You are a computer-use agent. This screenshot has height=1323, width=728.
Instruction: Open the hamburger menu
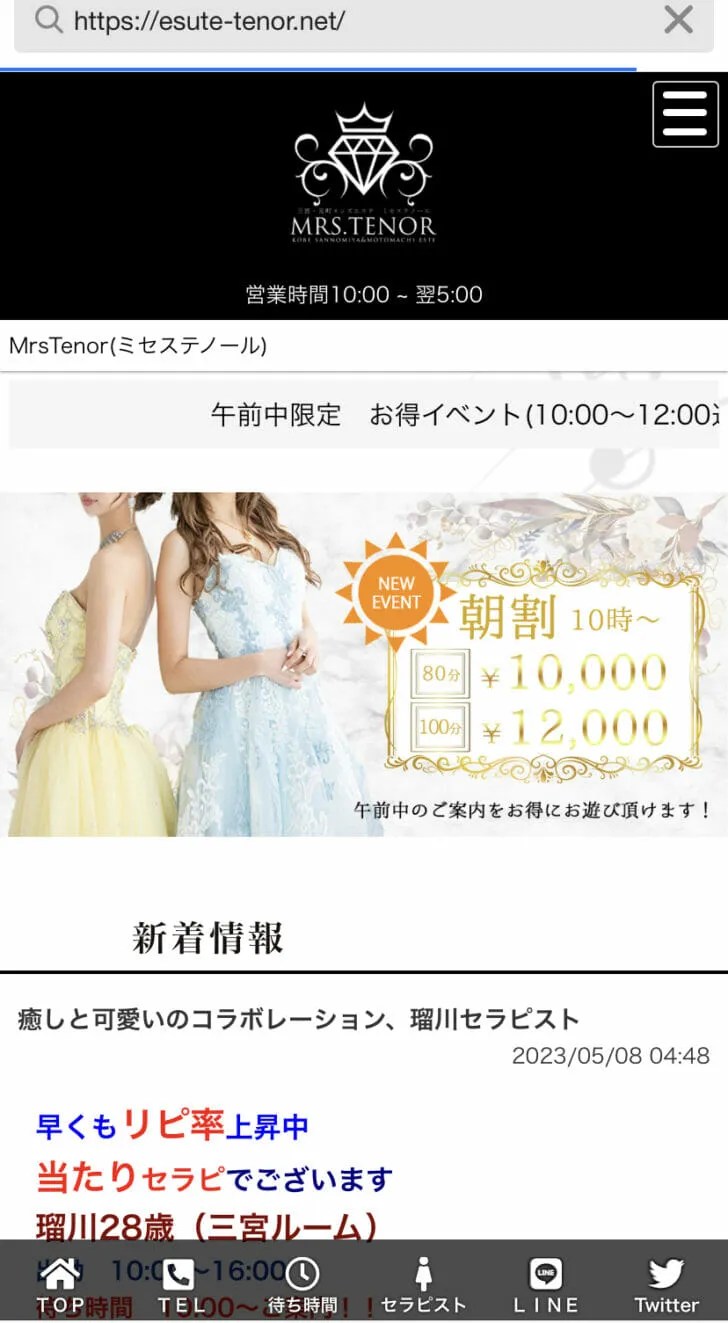pos(685,115)
